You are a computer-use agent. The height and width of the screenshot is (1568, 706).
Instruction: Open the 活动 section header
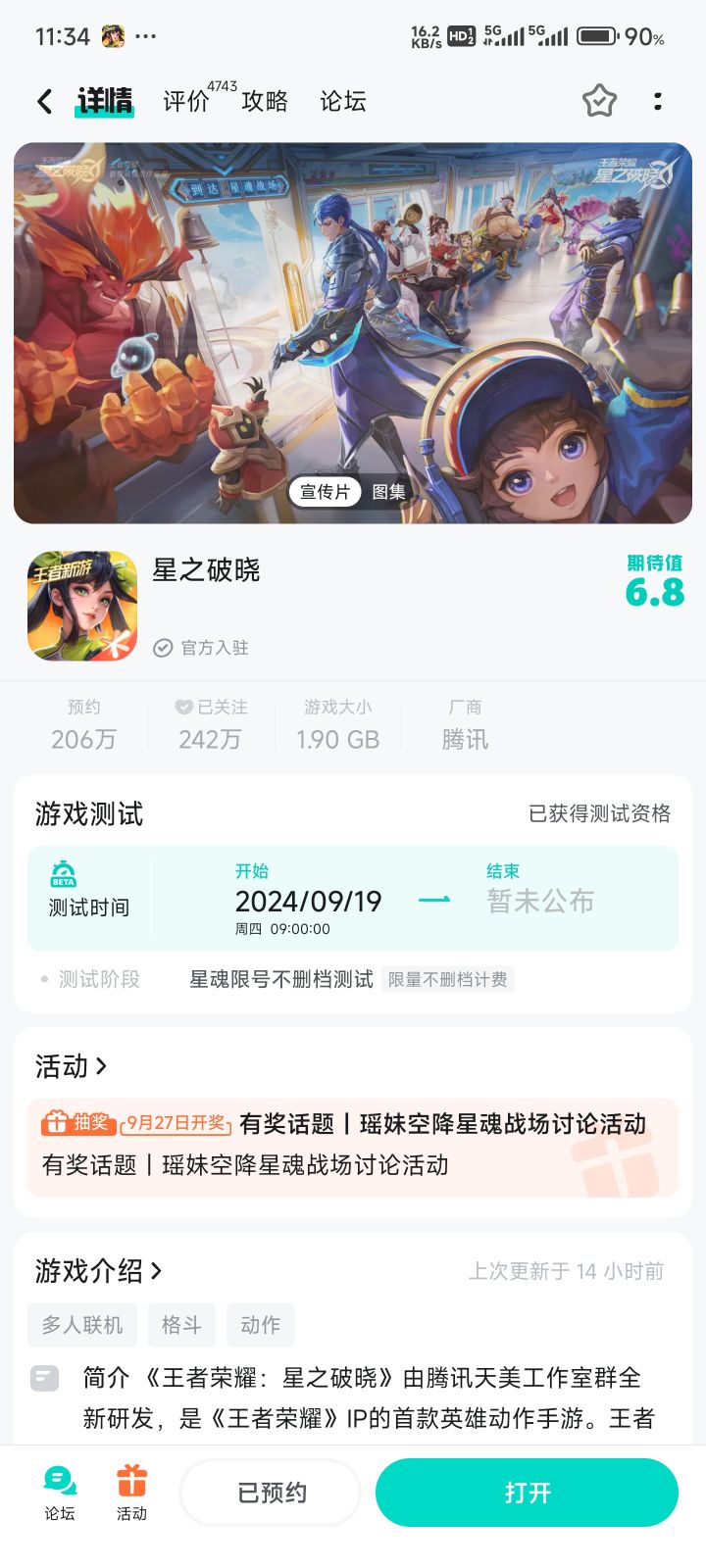click(71, 1065)
